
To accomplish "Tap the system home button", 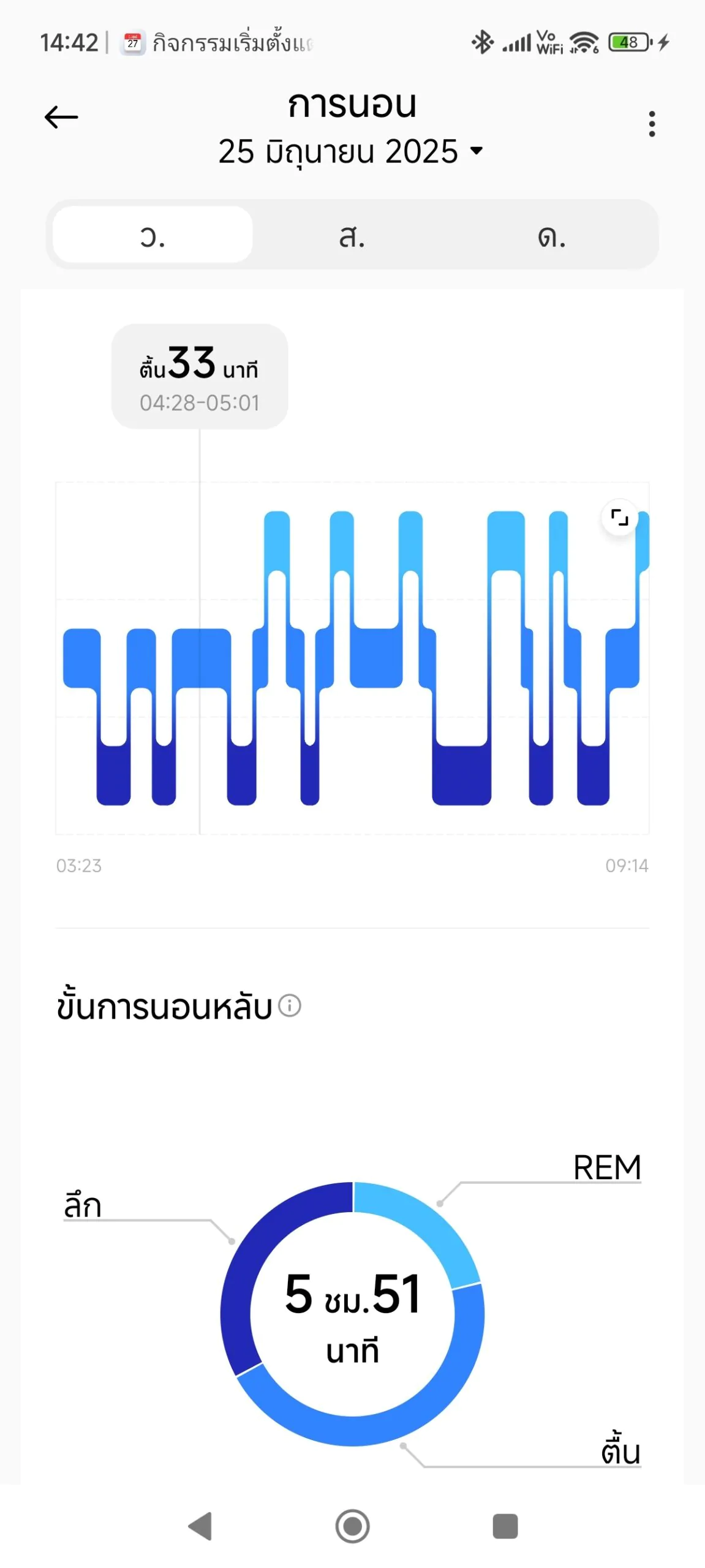I will (352, 1526).
